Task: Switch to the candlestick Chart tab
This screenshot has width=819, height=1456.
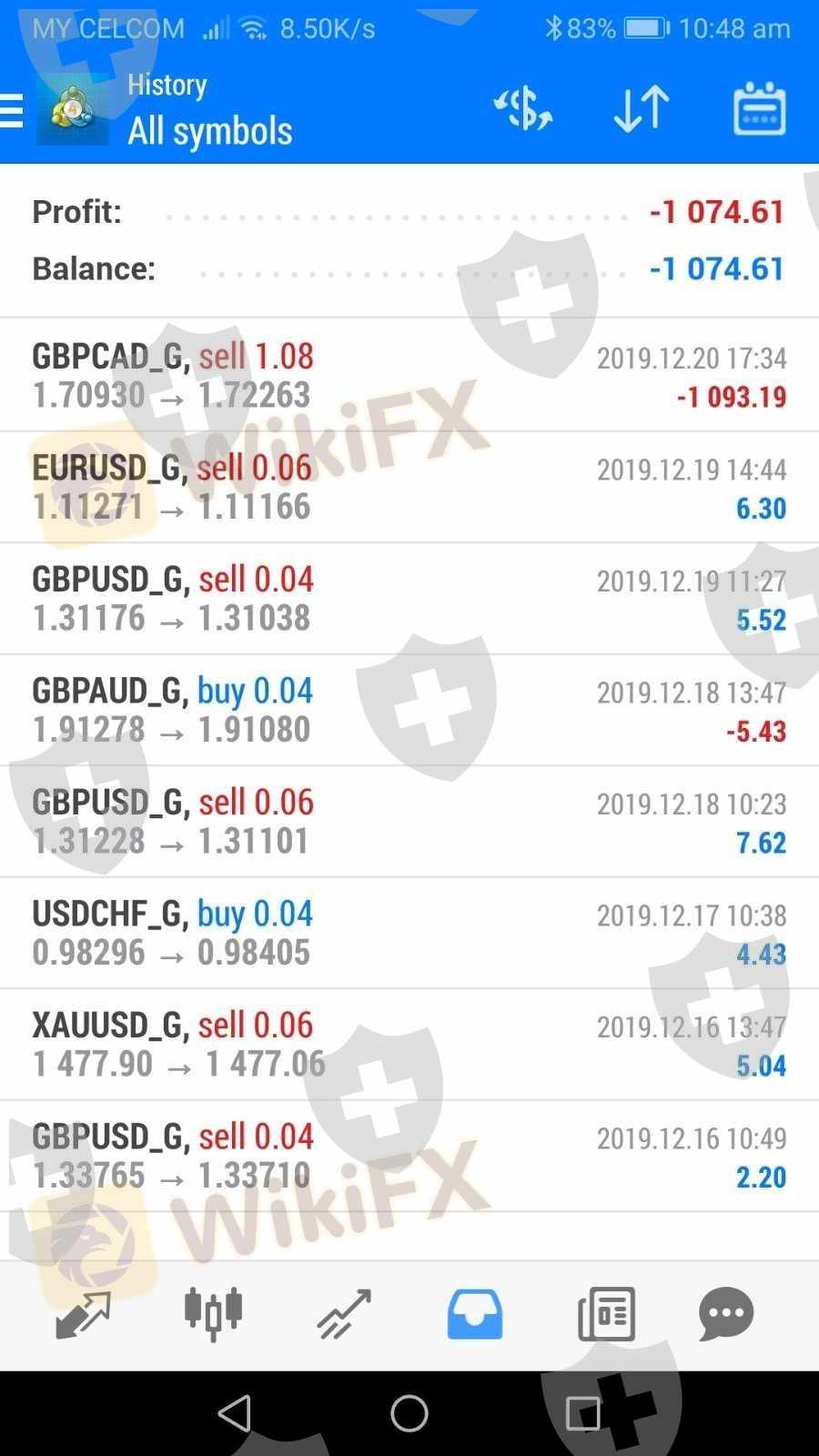Action: (213, 1314)
